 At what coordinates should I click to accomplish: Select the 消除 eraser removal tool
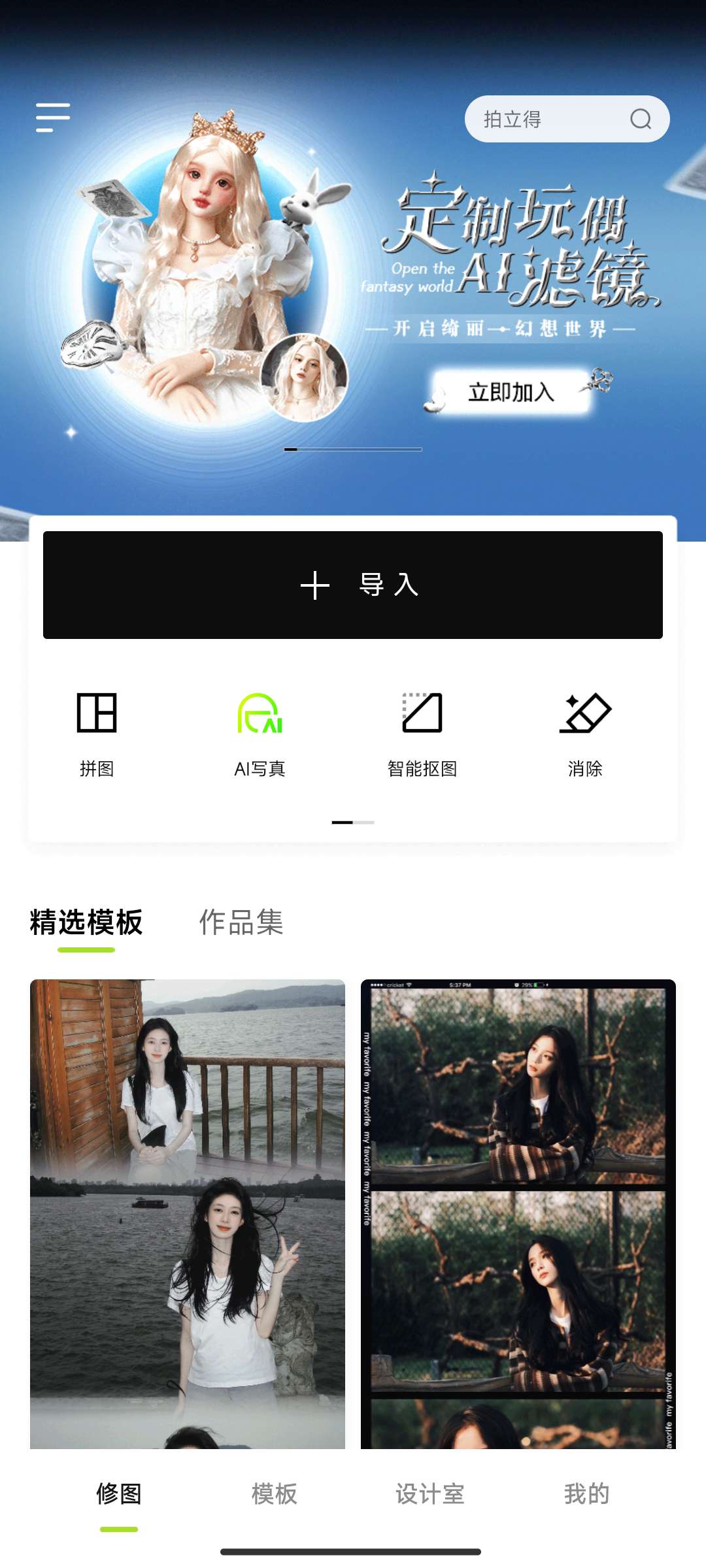pyautogui.click(x=586, y=732)
